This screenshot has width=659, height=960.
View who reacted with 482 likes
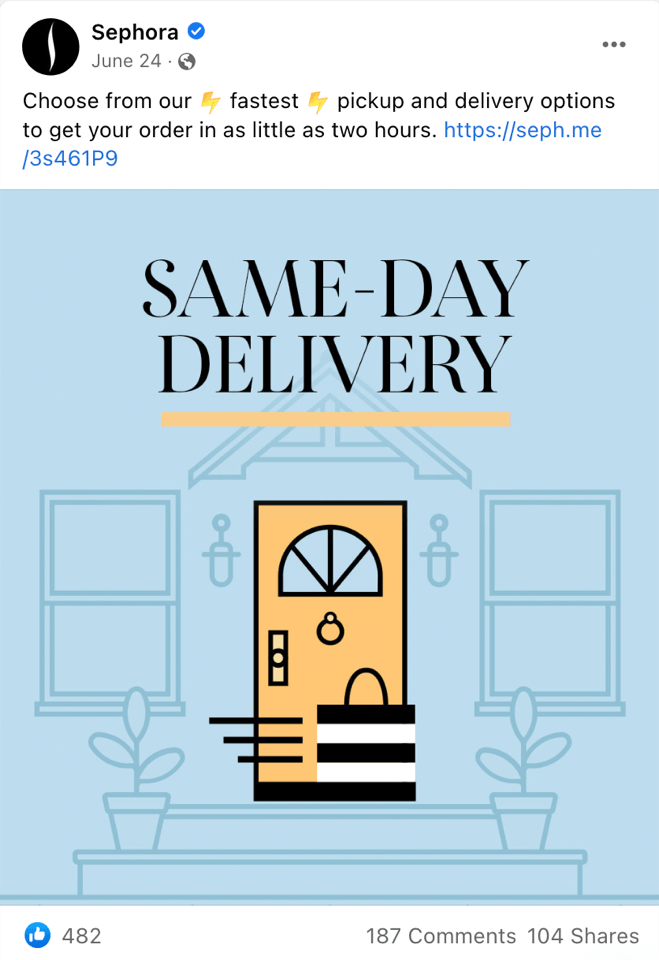click(x=81, y=936)
